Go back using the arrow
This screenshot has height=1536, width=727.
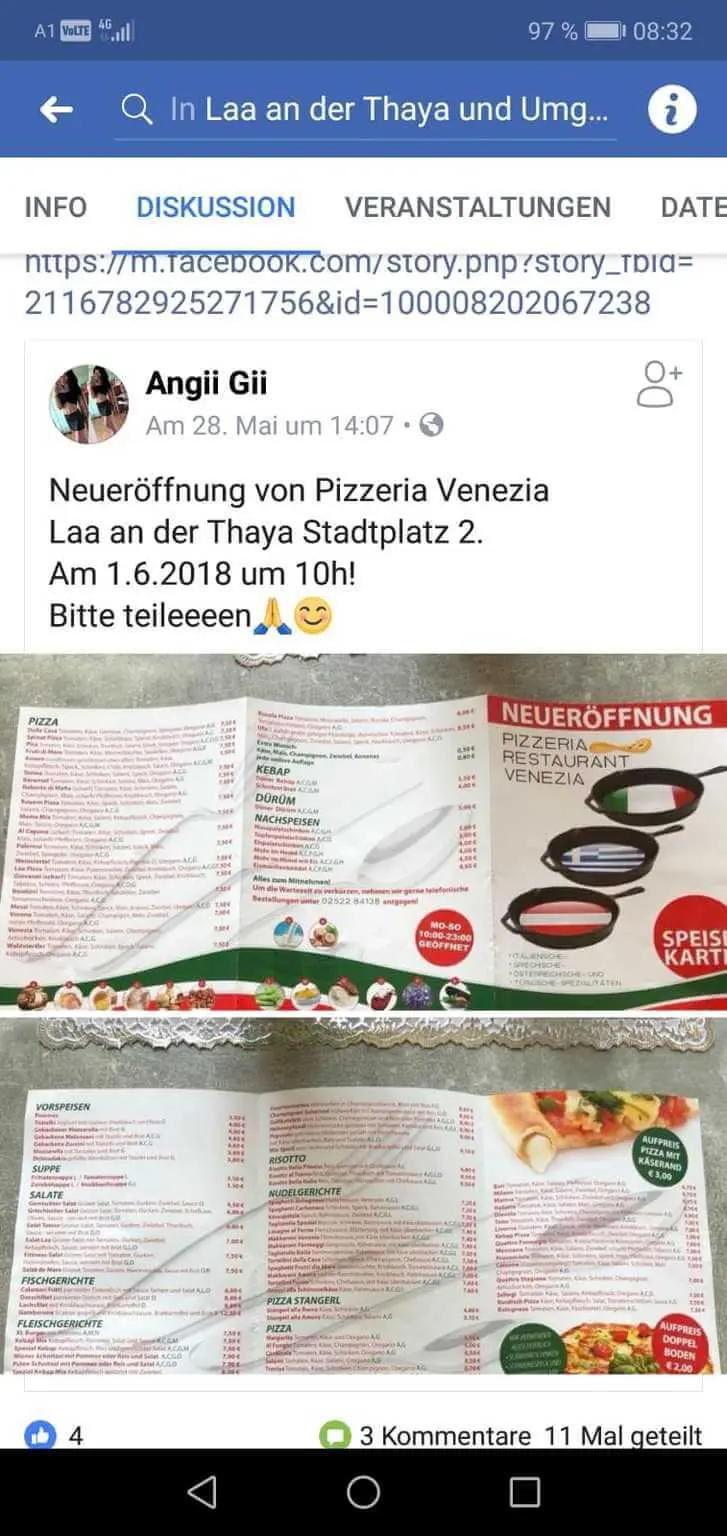point(57,110)
